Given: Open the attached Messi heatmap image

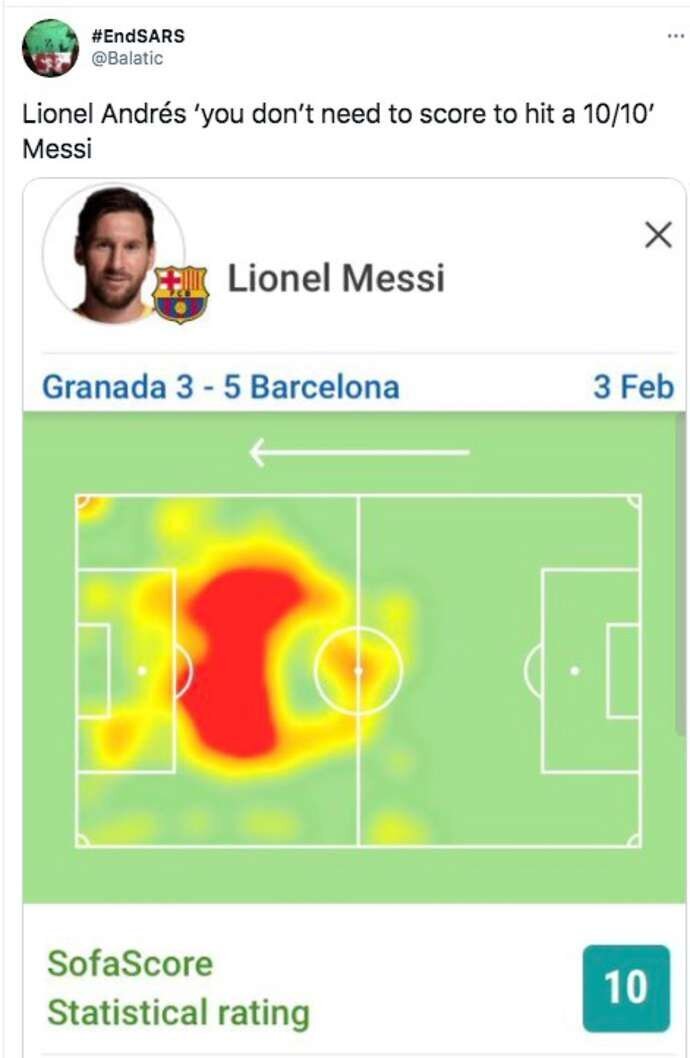Looking at the screenshot, I should [x=354, y=660].
